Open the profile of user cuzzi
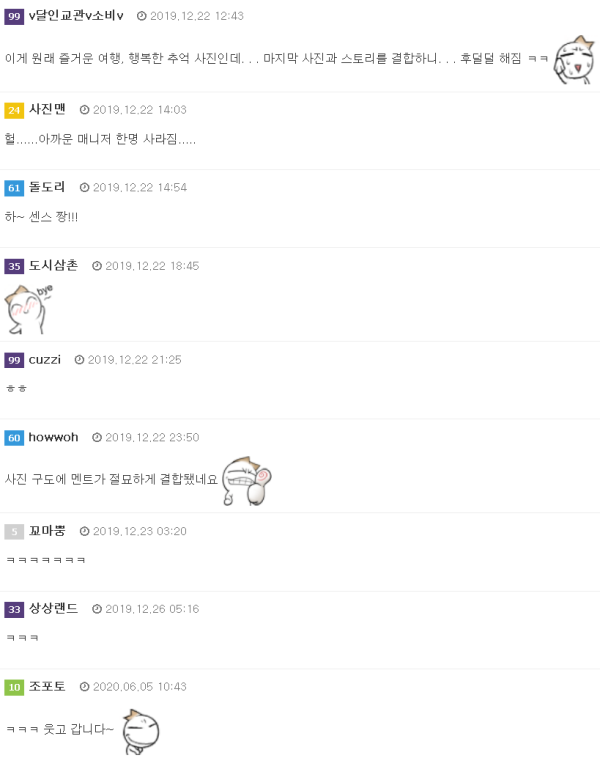Viewport: 600px width, 758px height. click(45, 359)
